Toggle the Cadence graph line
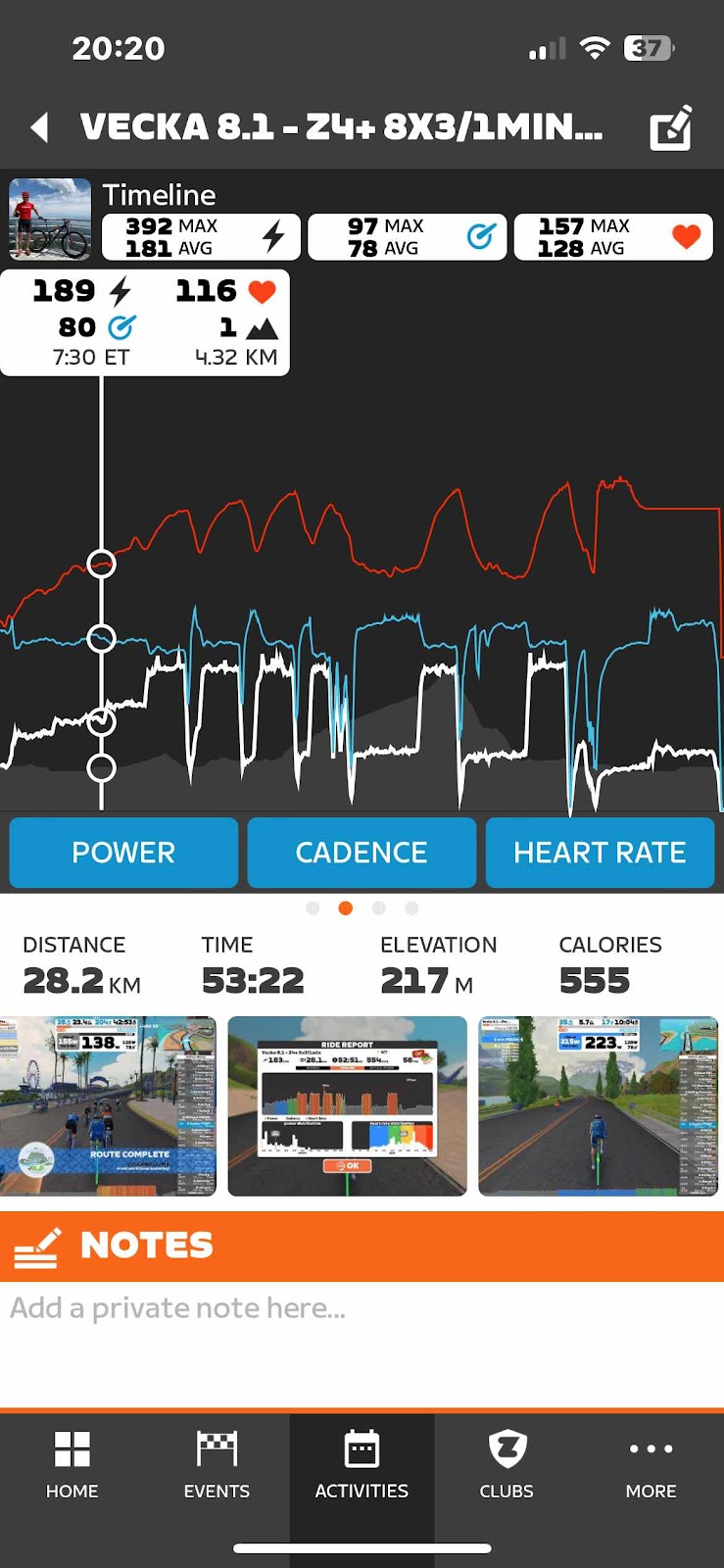Image resolution: width=724 pixels, height=1568 pixels. 362,853
